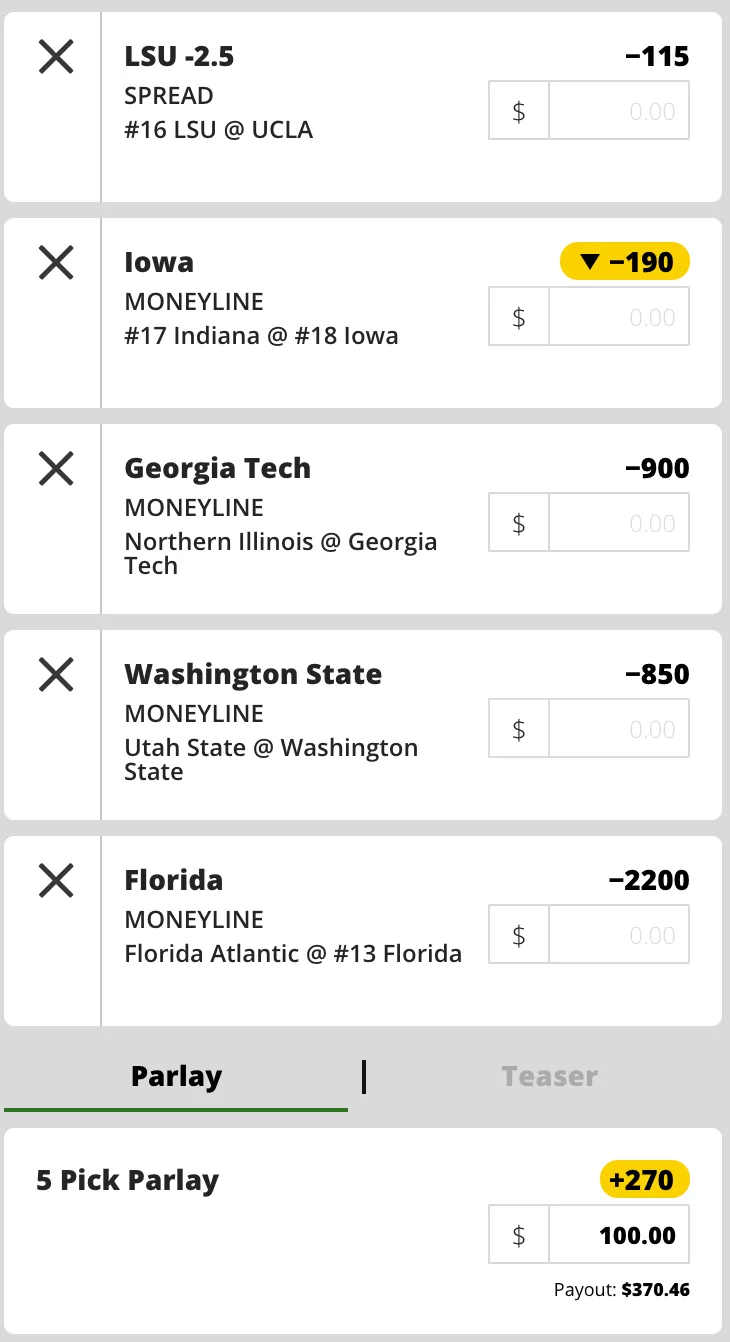Viewport: 730px width, 1342px height.
Task: Remove the Georgia Tech pick from slip
Action: click(55, 469)
